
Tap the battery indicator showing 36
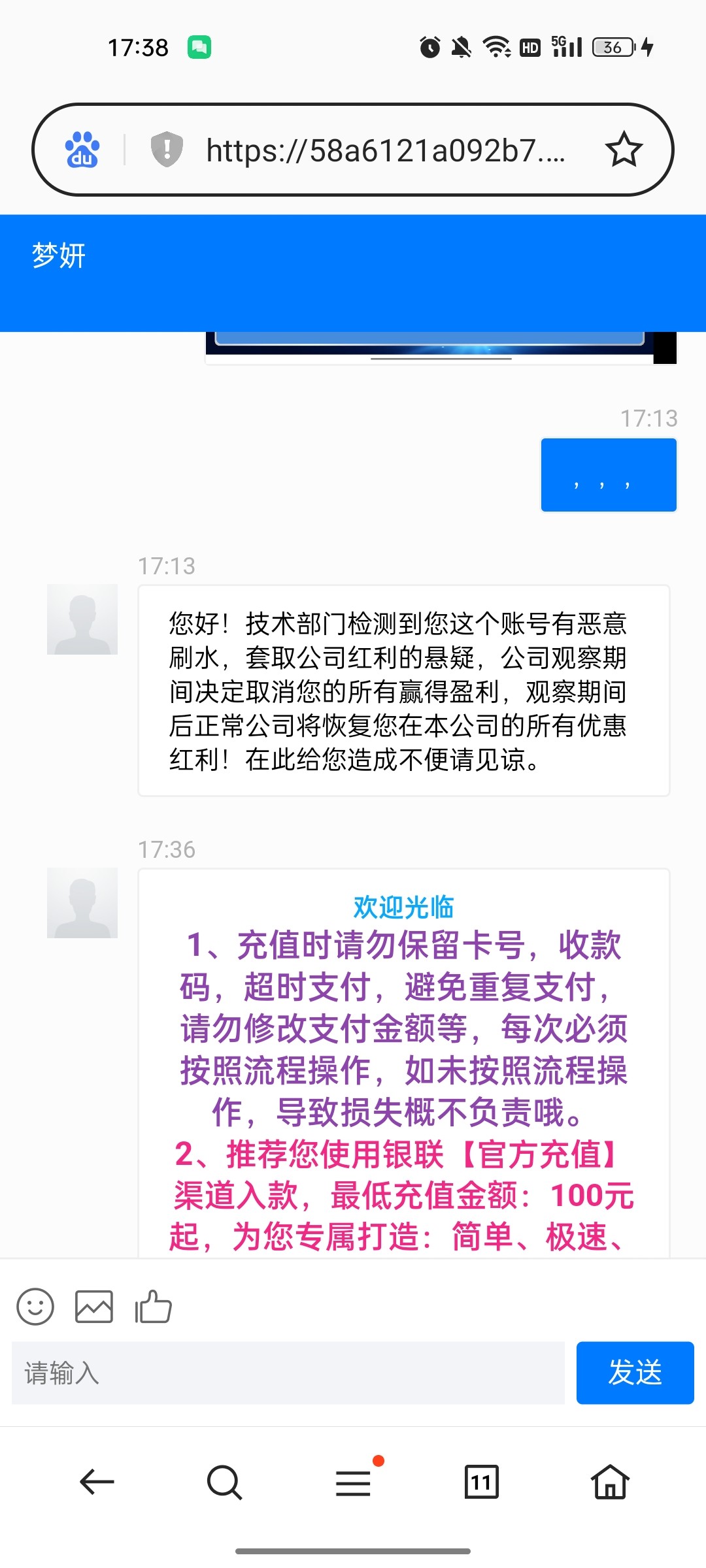click(612, 47)
